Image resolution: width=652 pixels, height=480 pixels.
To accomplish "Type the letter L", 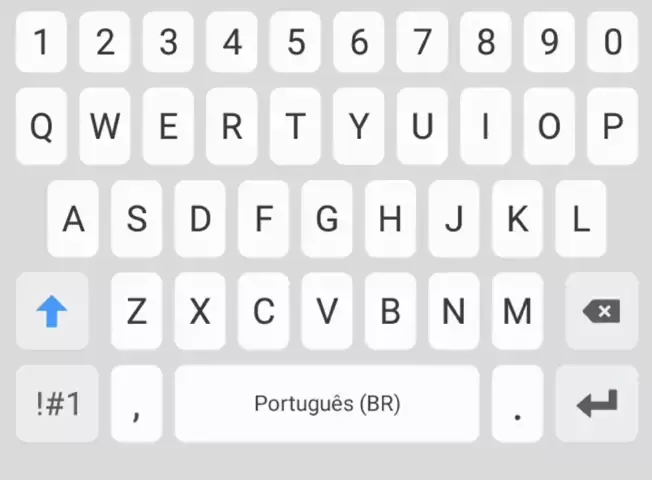I will click(x=581, y=219).
